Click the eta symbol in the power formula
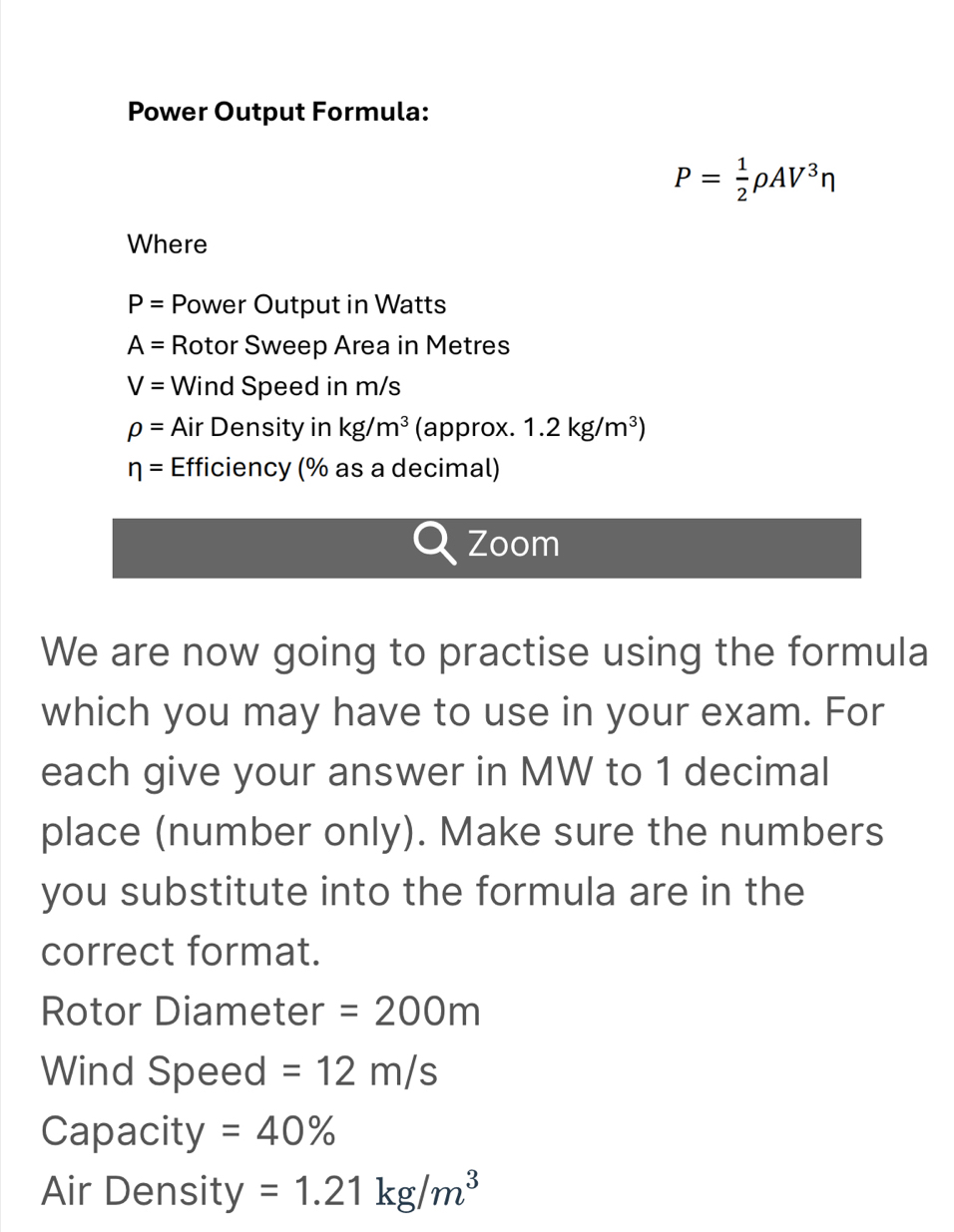Screen dimensions: 954x1232 tap(829, 180)
